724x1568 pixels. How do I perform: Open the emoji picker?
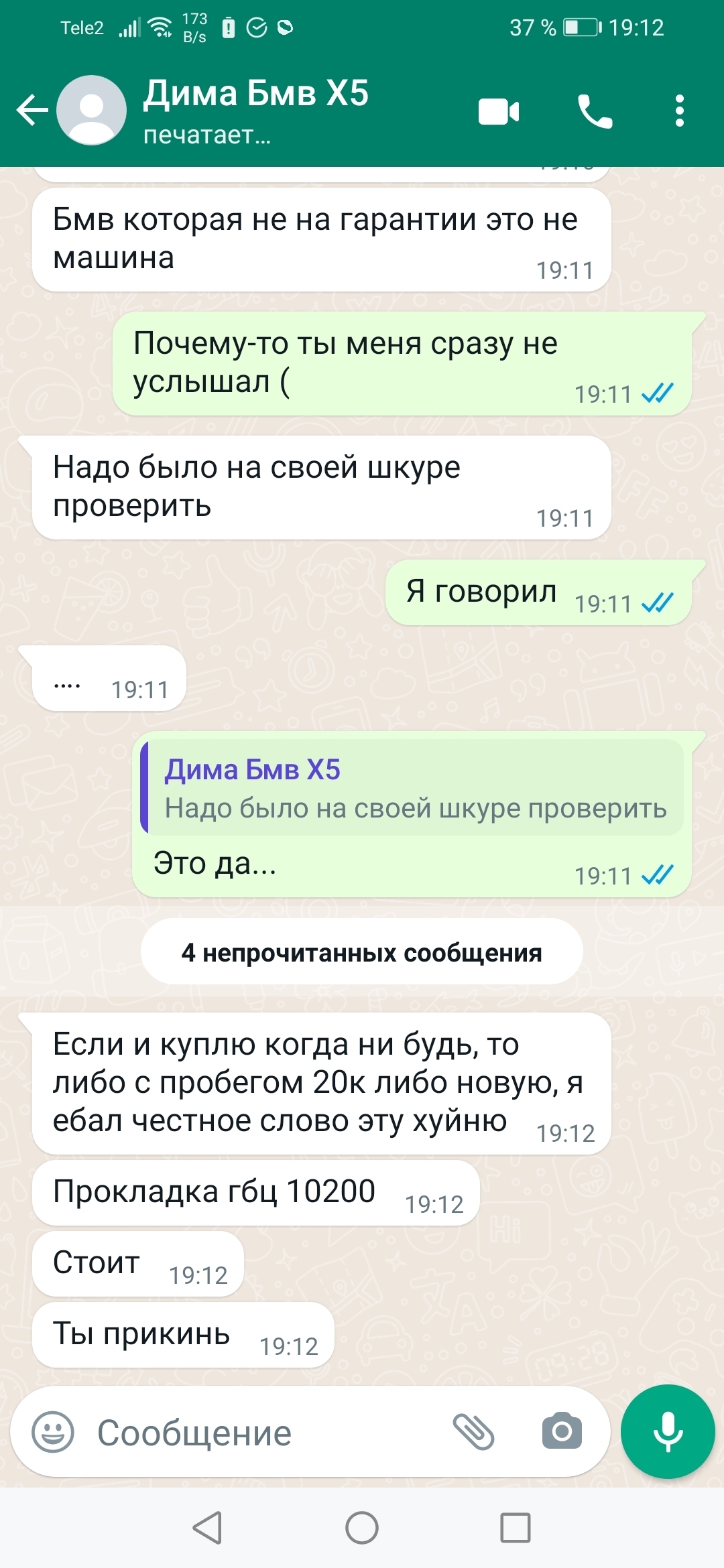[x=53, y=1432]
